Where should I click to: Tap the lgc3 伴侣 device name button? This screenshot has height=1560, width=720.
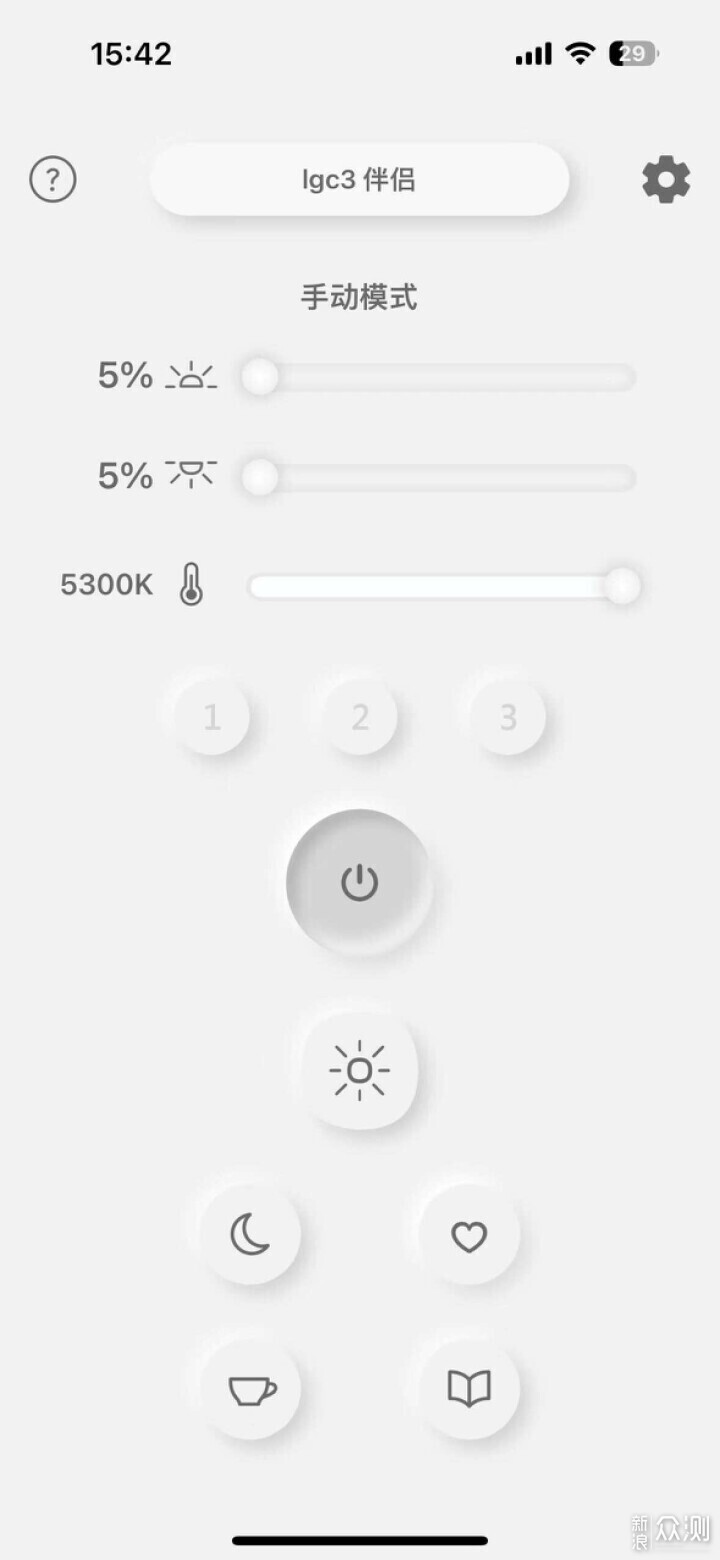pos(359,180)
